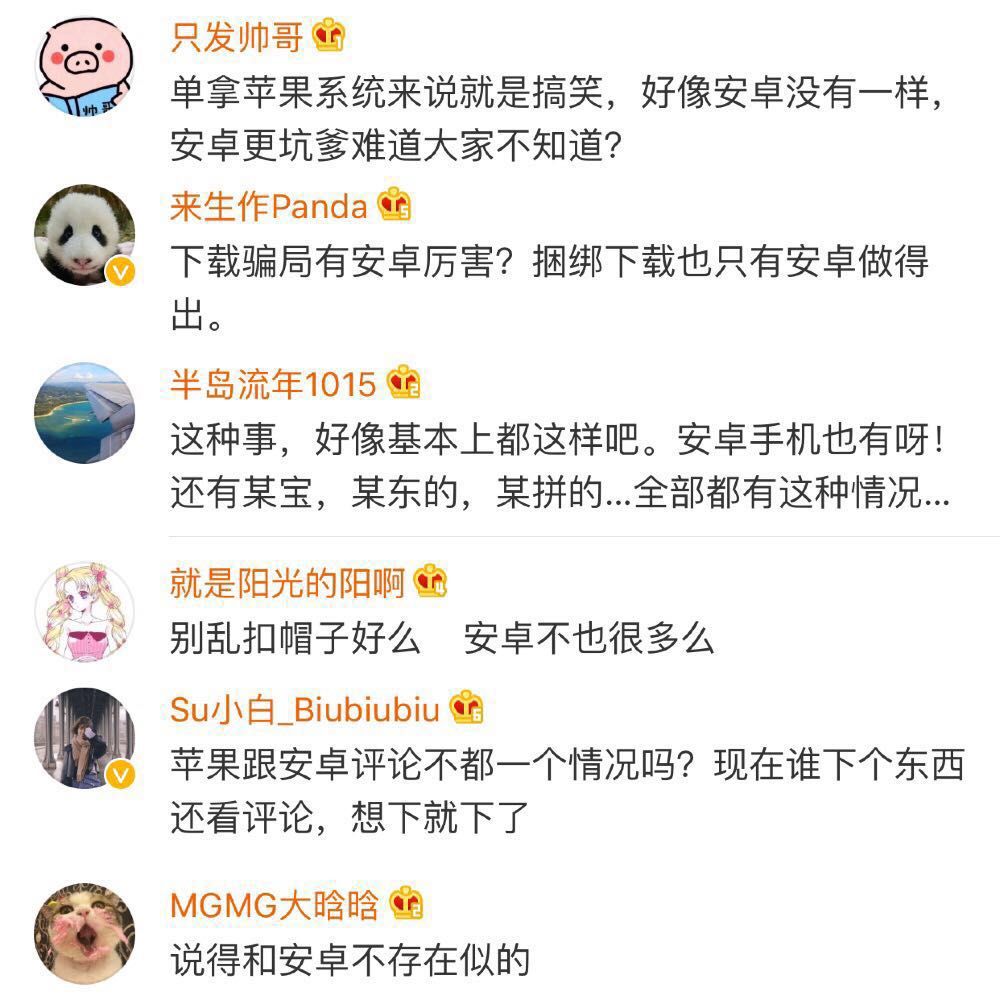This screenshot has height=1005, width=1000.
Task: Click the crown badge beside 只发帅哥
Action: coord(330,36)
